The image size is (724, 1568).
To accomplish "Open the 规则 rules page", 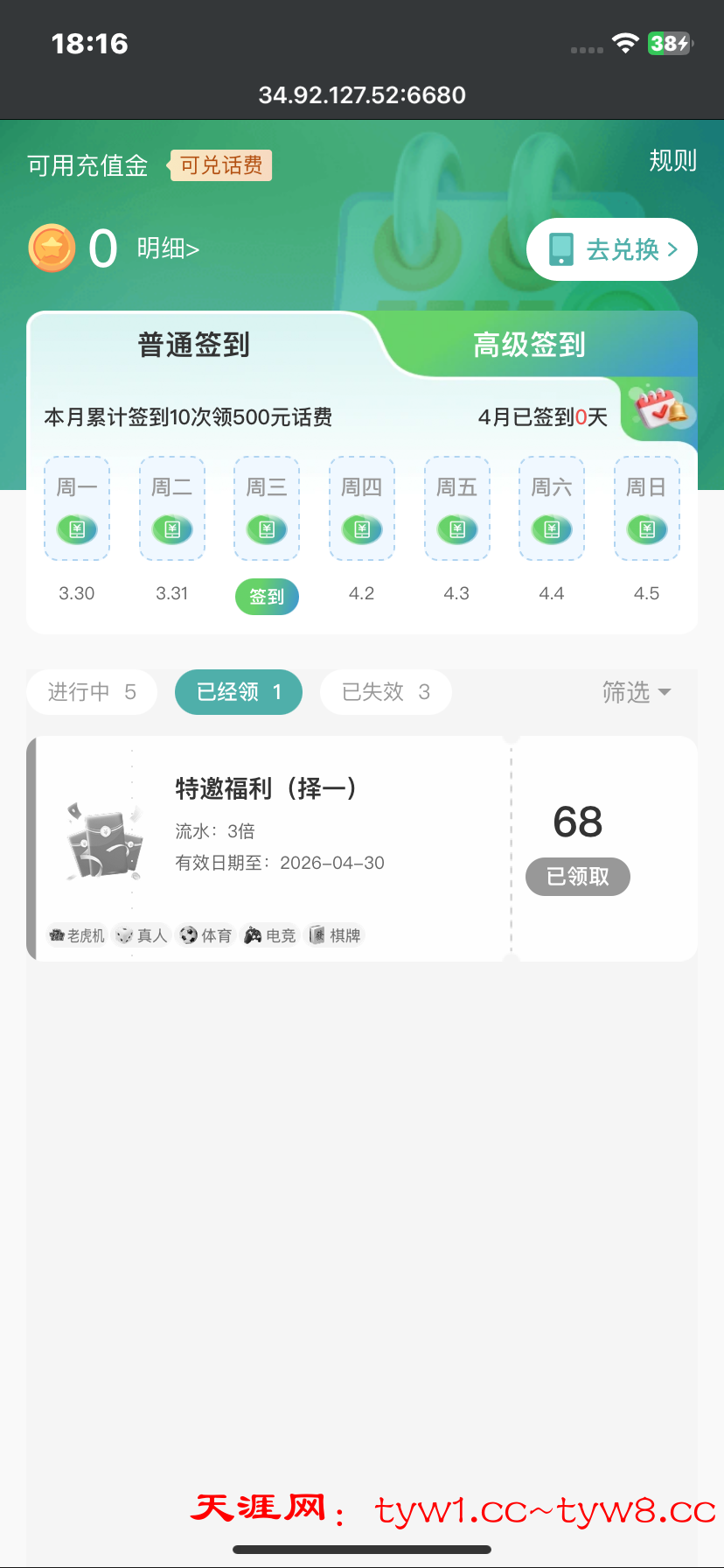I will [672, 161].
